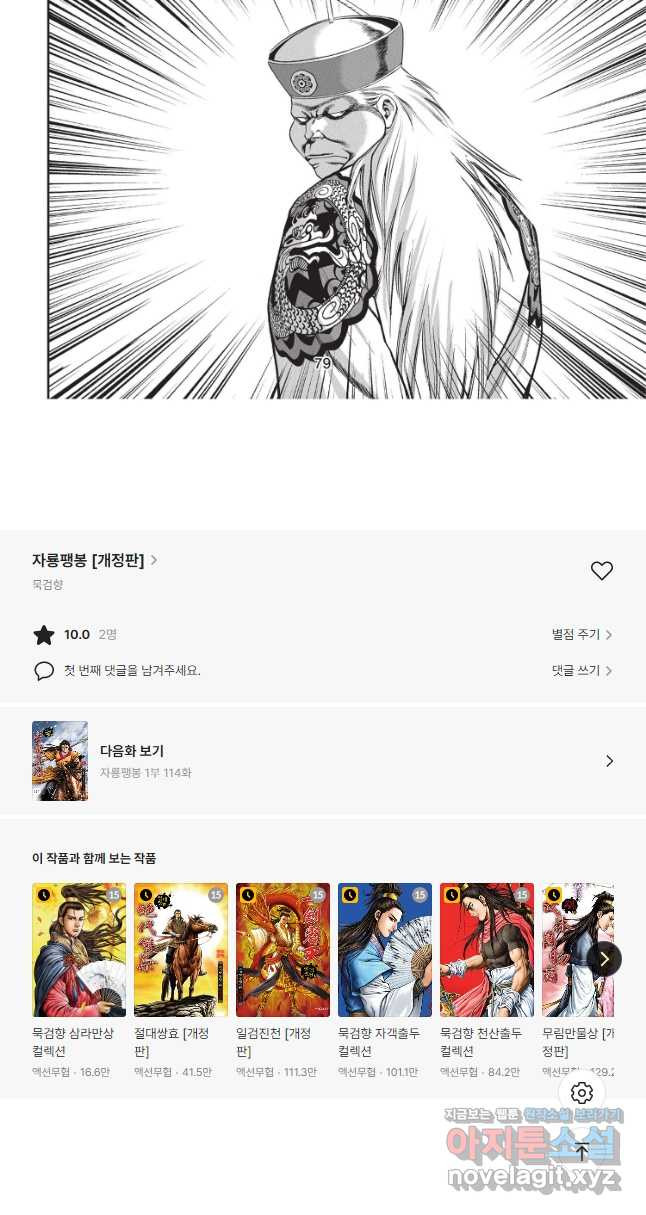Viewport: 646px width, 1215px height.
Task: Open 일검진천 [개정판] recommendation
Action: click(x=283, y=950)
